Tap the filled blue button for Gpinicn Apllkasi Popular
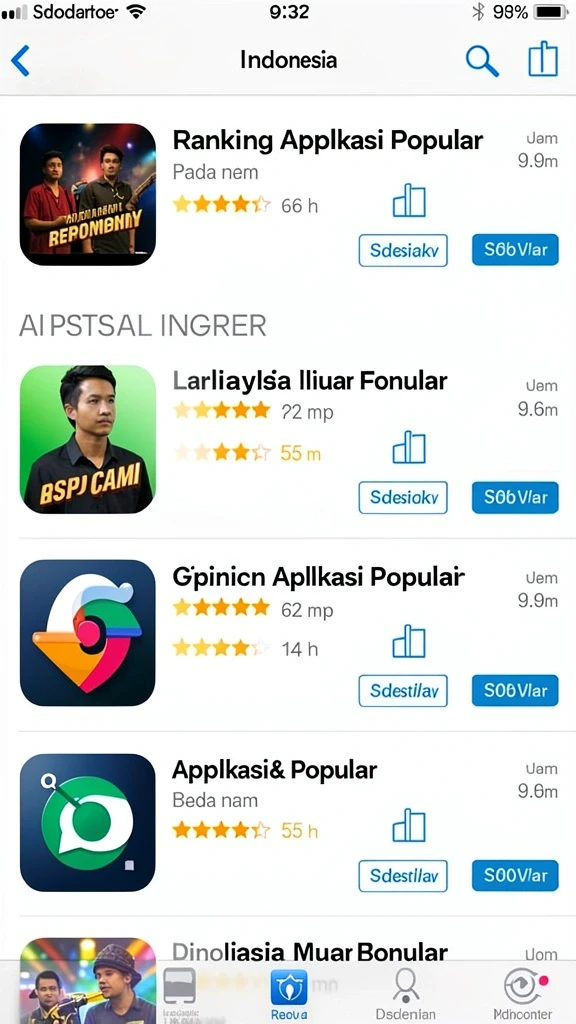This screenshot has width=576, height=1024. 515,690
